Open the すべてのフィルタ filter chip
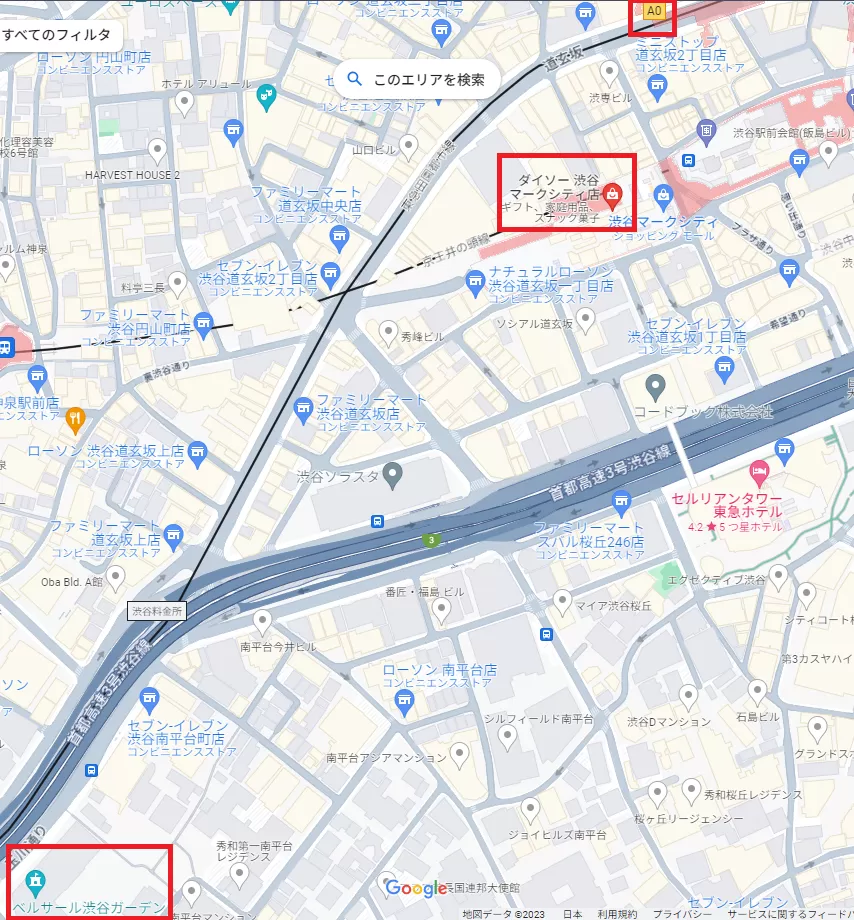854x920 pixels. click(x=57, y=35)
